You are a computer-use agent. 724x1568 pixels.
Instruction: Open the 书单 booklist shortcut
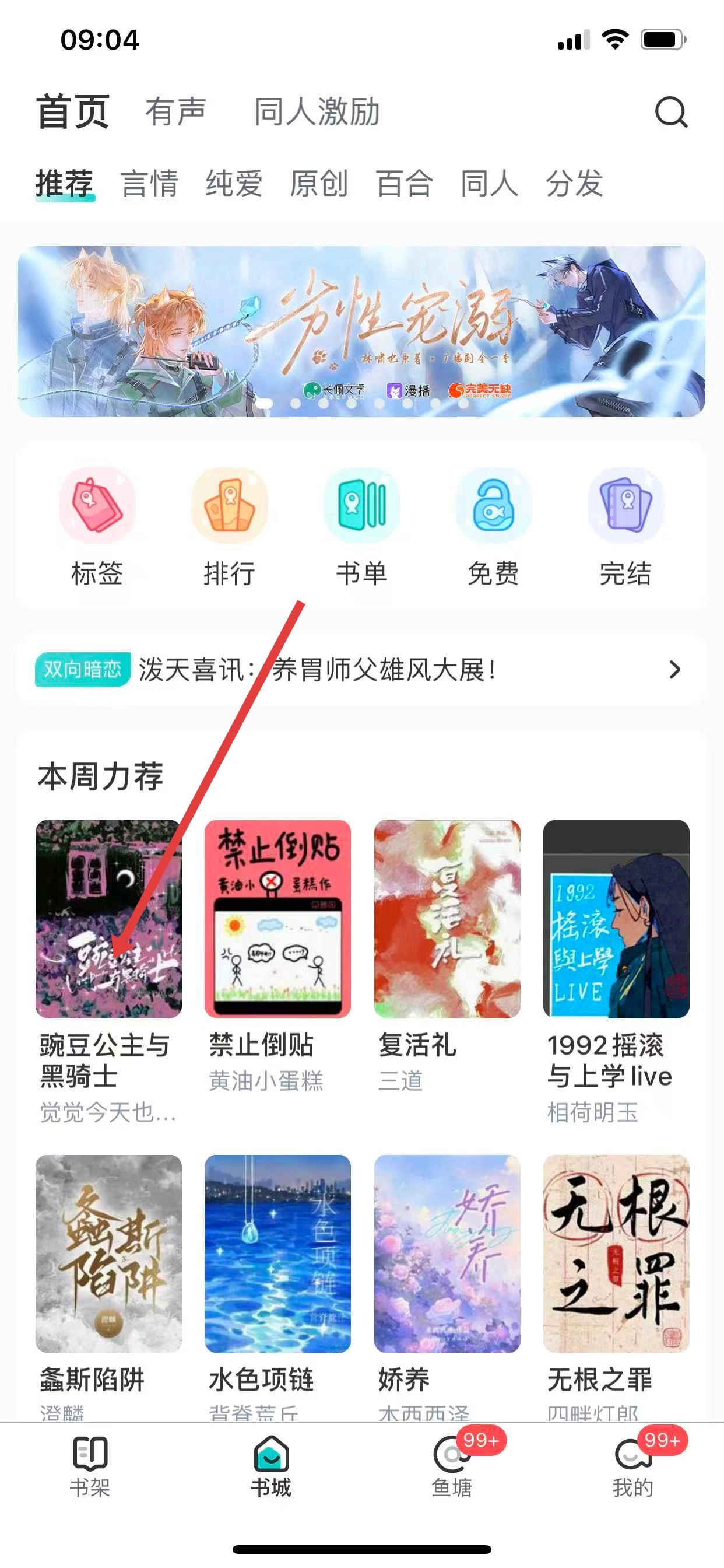tap(361, 526)
